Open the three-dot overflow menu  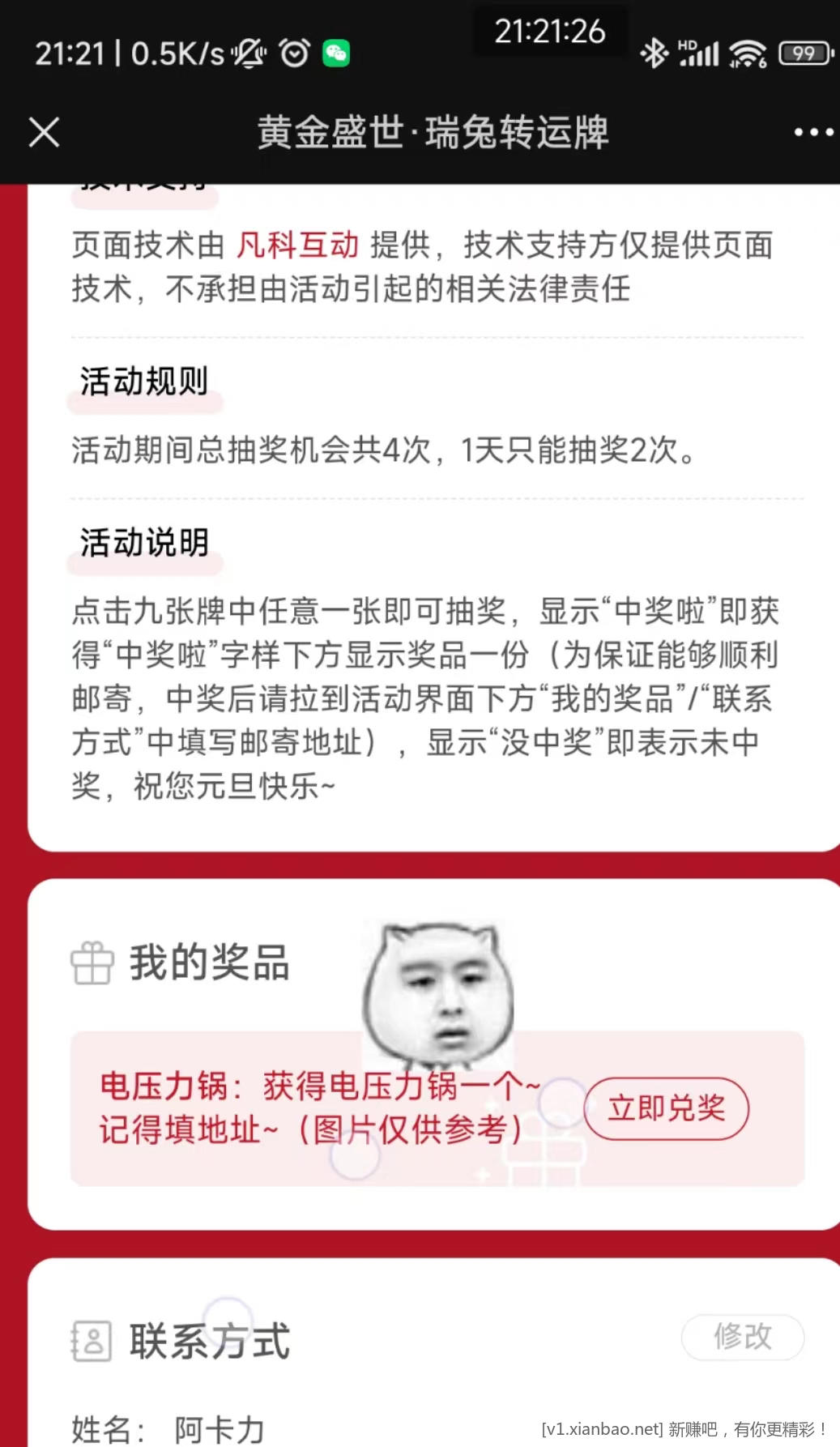(812, 132)
